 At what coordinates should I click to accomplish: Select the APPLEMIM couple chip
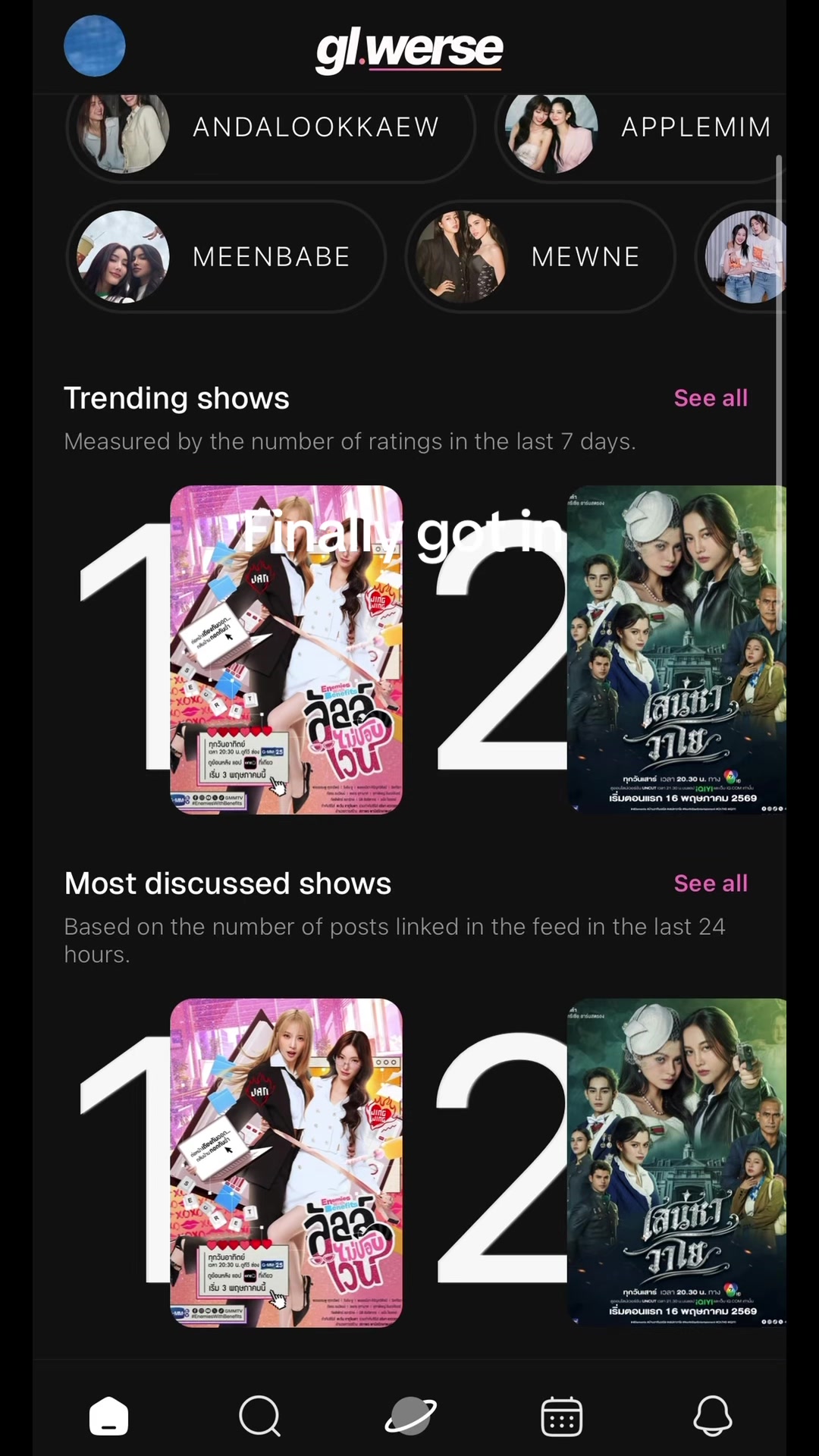(641, 129)
